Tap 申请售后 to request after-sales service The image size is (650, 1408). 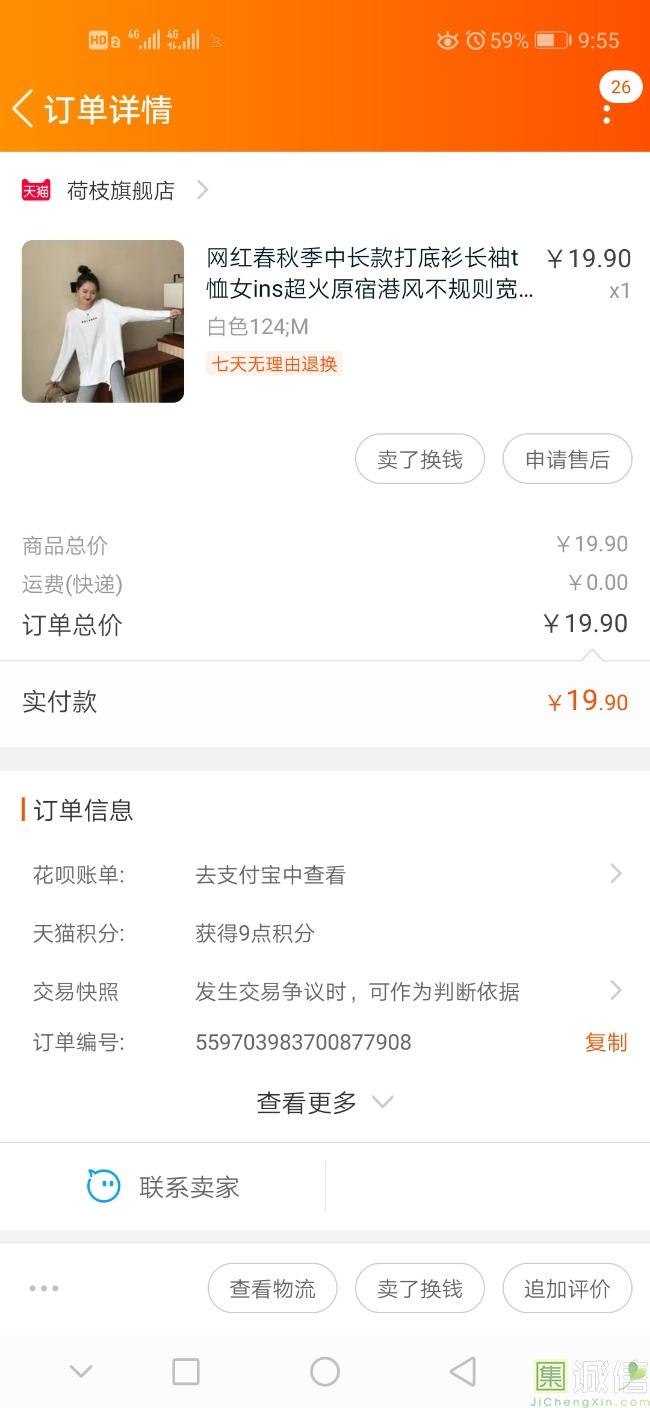[567, 459]
